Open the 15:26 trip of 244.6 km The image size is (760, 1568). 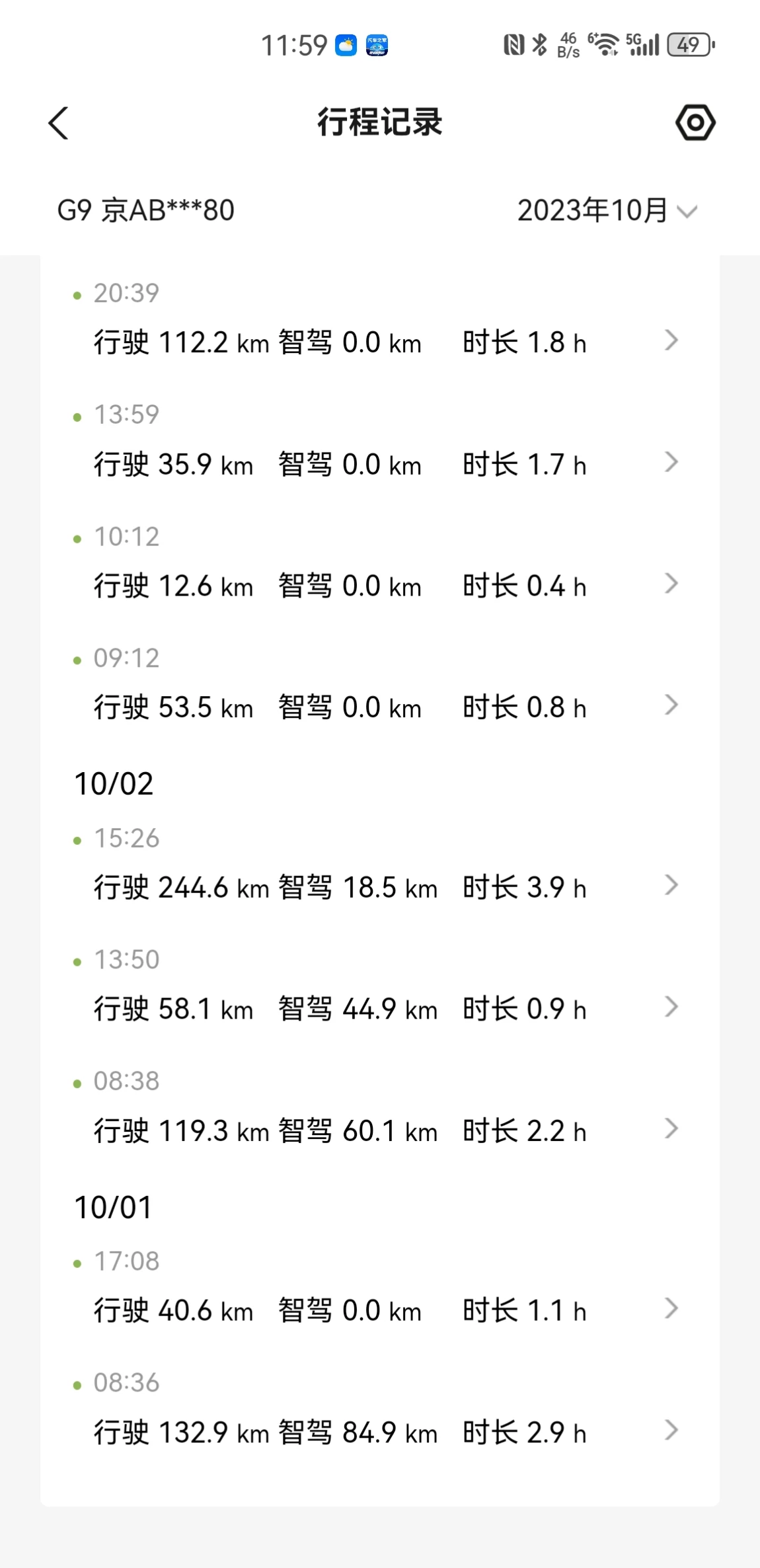tap(380, 869)
